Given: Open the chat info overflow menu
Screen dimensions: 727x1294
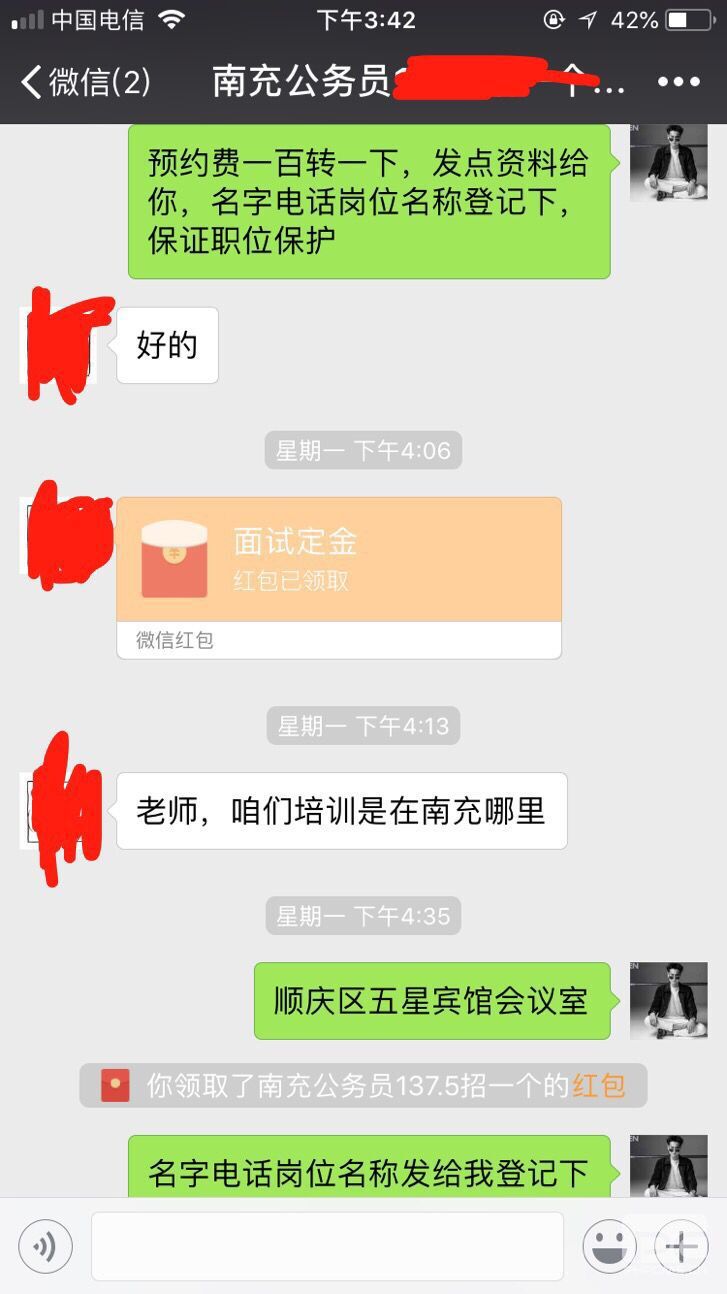Looking at the screenshot, I should (x=679, y=82).
